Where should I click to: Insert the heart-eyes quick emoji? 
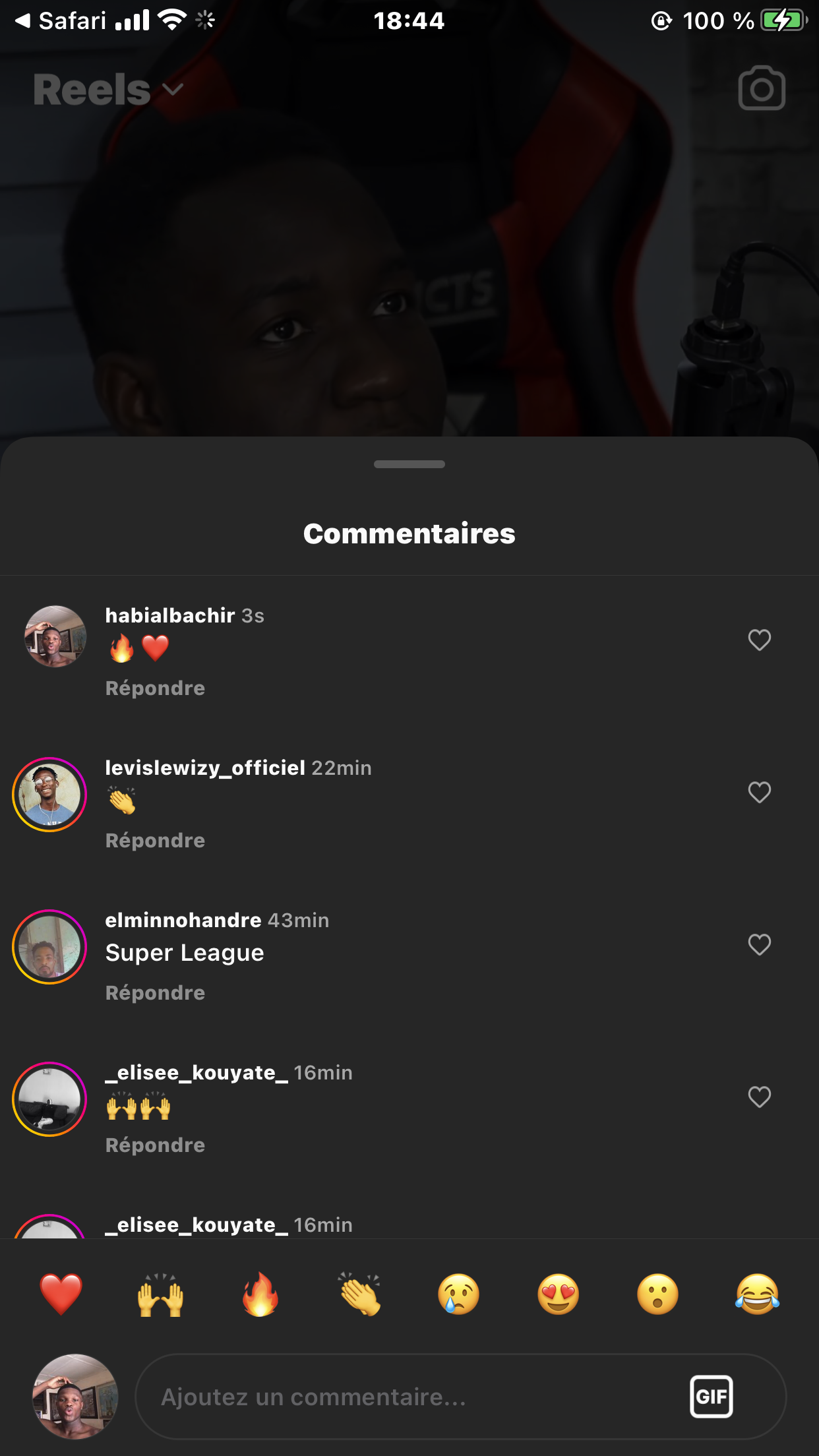(x=558, y=1294)
